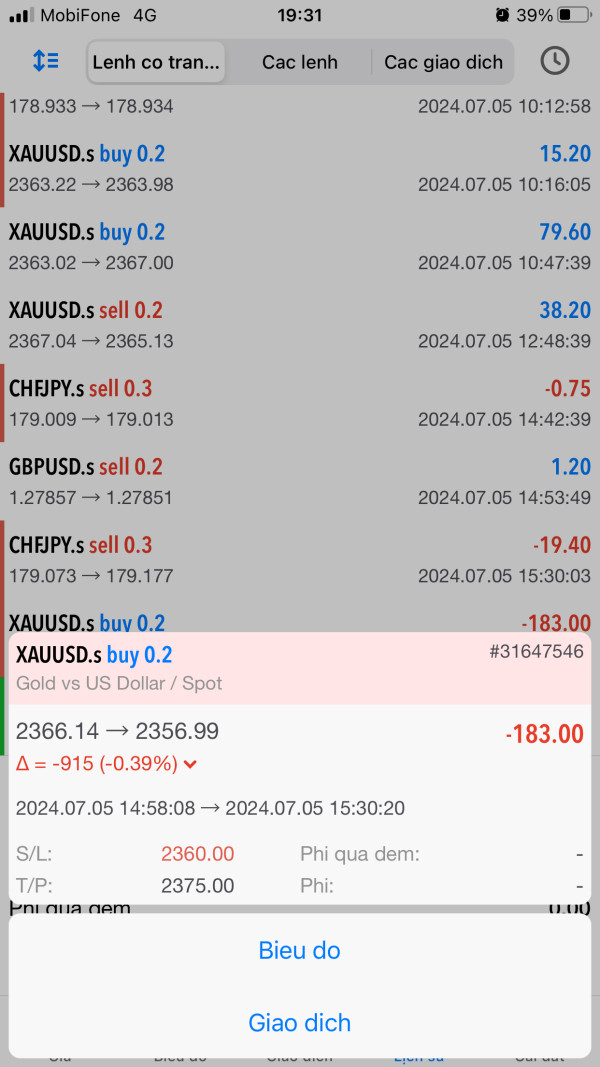This screenshot has width=600, height=1067.
Task: Expand the delta -915 (-0.39%) chevron
Action: 190,764
